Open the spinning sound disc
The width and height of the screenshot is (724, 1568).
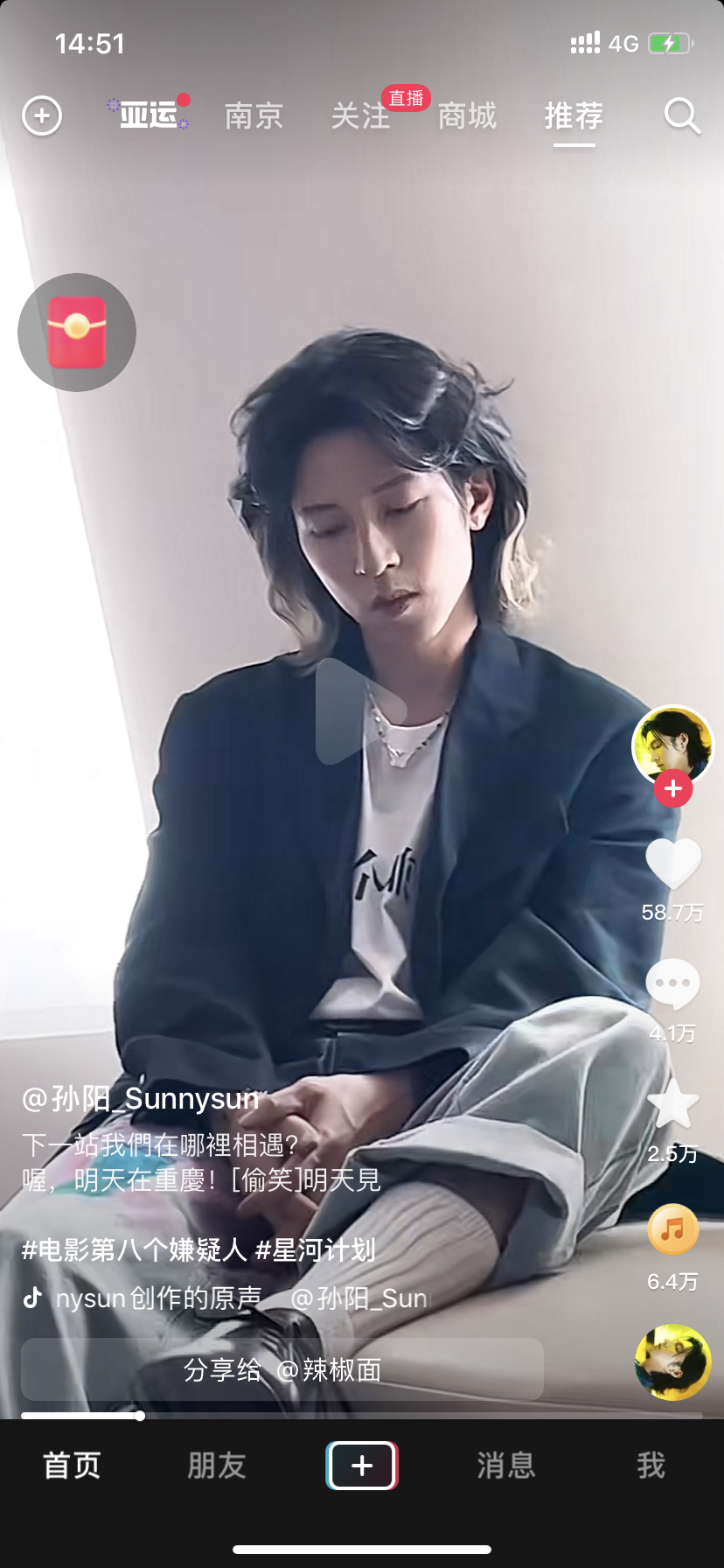pyautogui.click(x=673, y=1362)
